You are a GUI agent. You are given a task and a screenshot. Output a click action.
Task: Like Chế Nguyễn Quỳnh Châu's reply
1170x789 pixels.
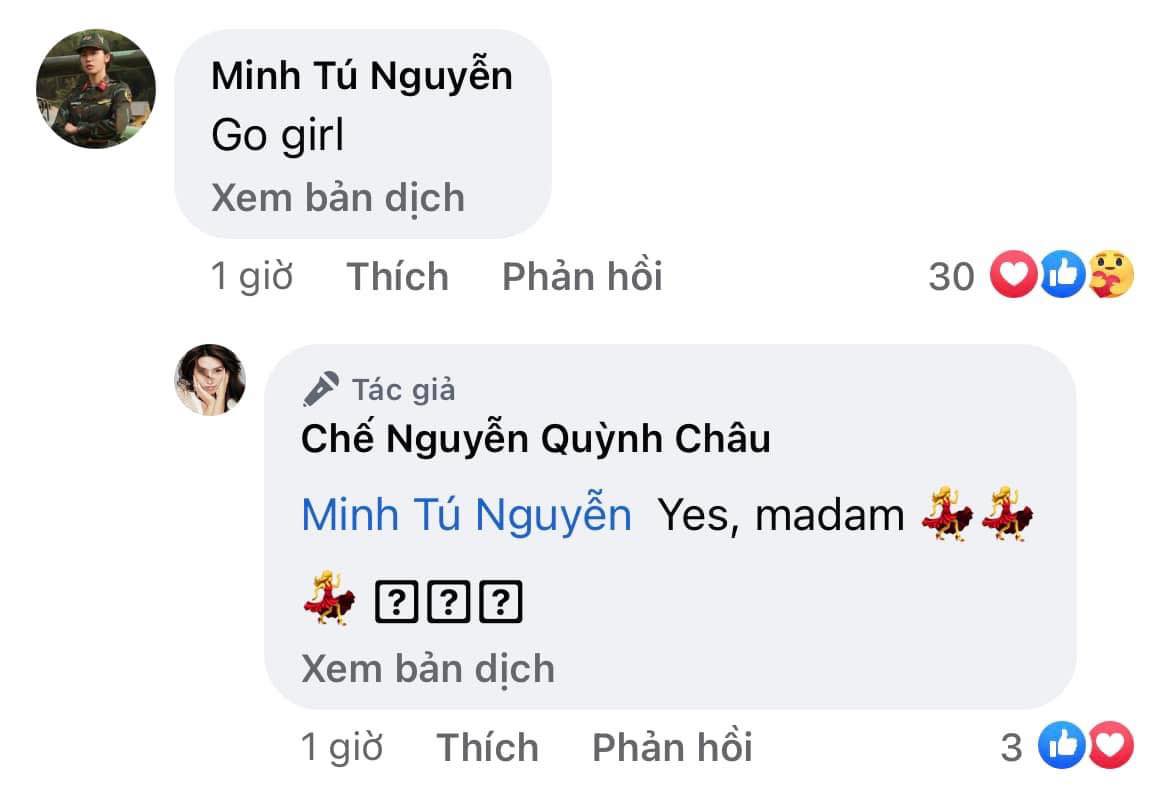point(487,747)
